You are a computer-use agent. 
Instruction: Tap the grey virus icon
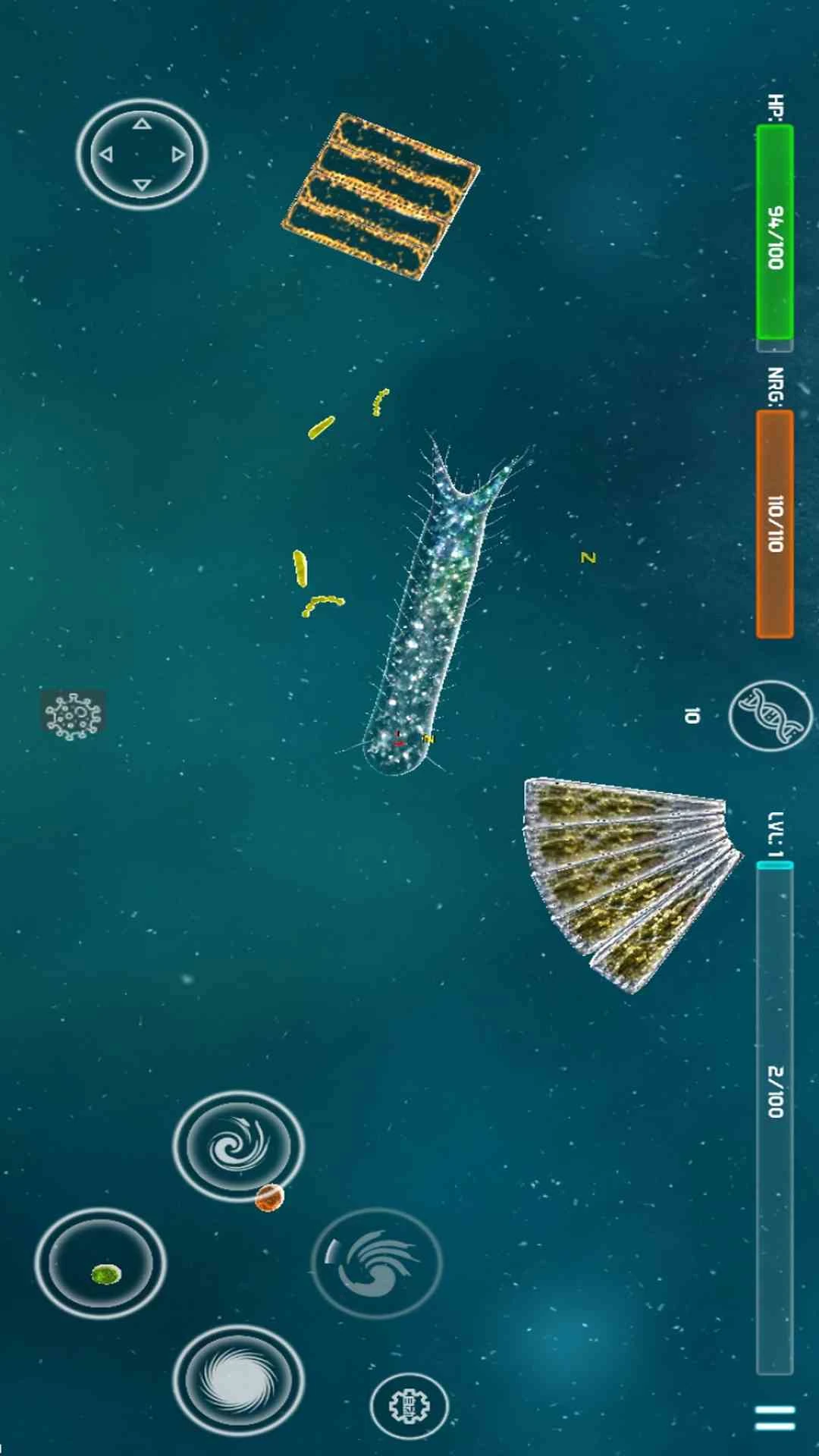coord(73,714)
